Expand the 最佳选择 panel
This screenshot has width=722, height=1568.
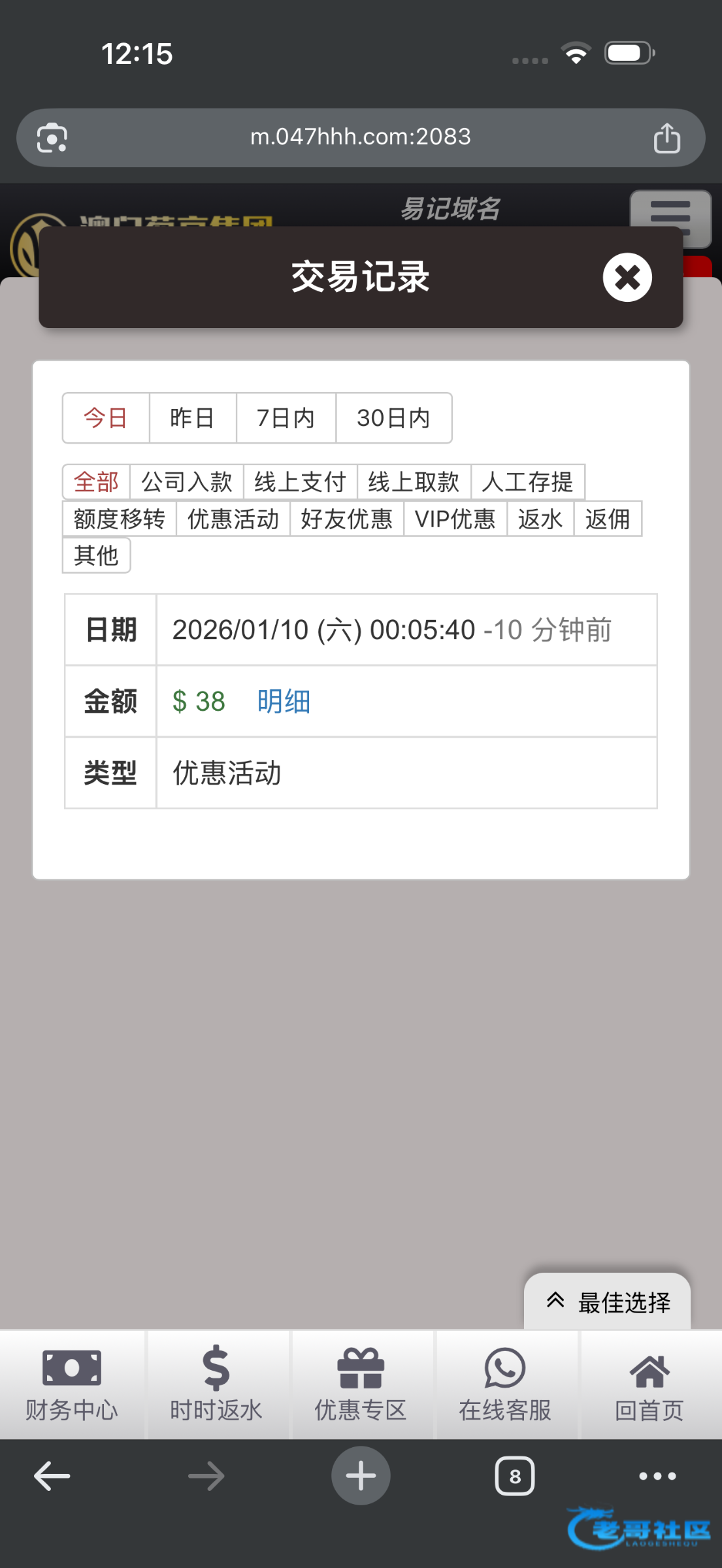tap(608, 1302)
